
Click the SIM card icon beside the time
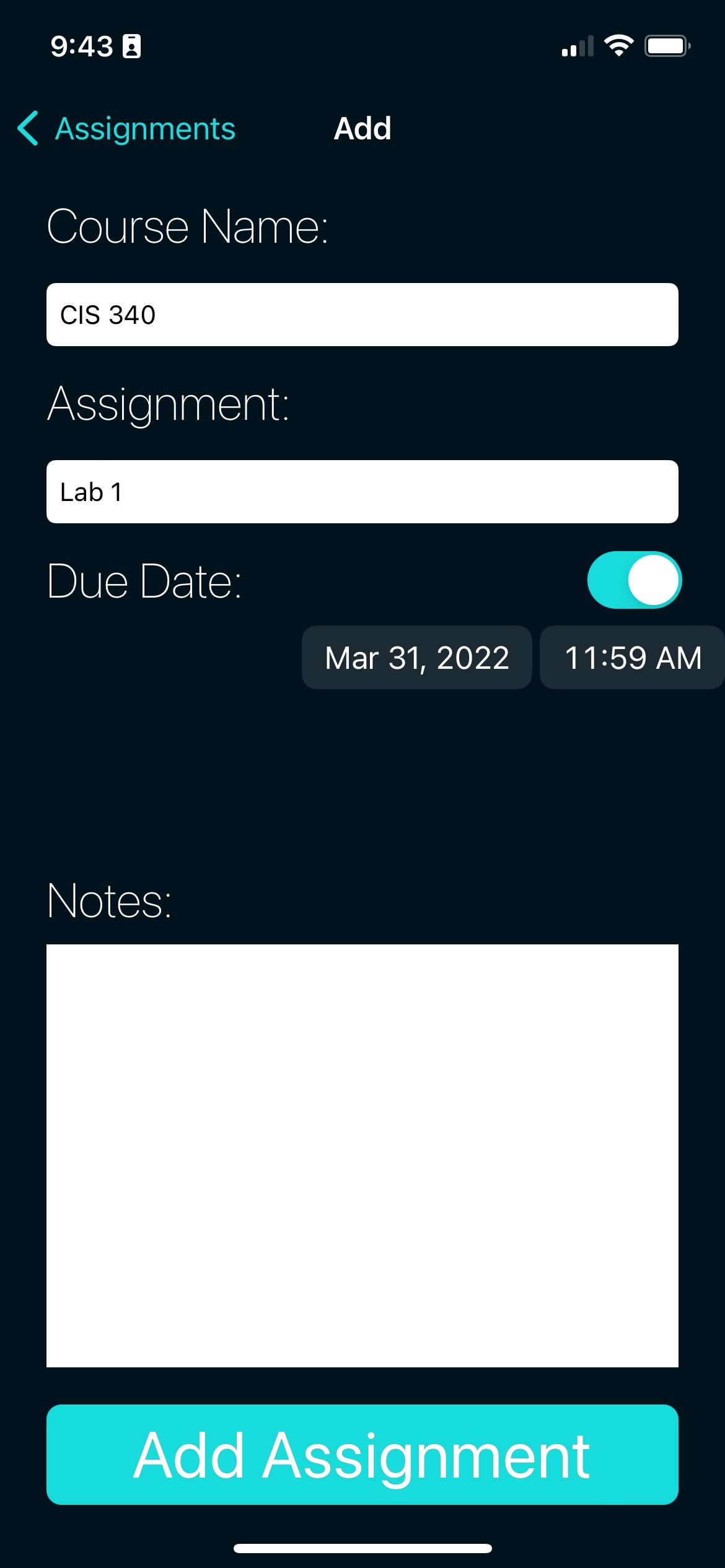[133, 46]
